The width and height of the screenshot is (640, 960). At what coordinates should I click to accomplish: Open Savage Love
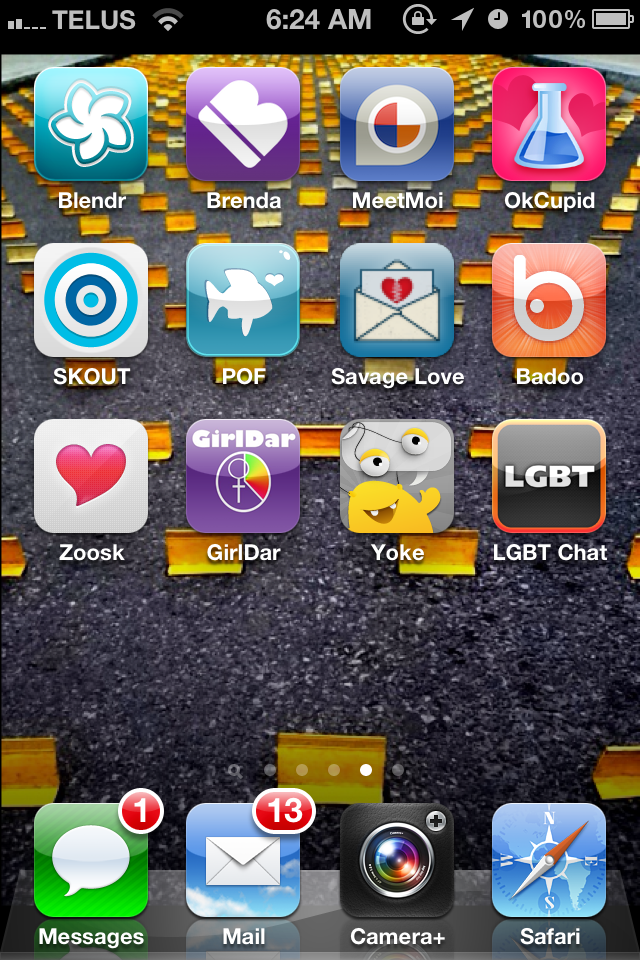pos(397,300)
